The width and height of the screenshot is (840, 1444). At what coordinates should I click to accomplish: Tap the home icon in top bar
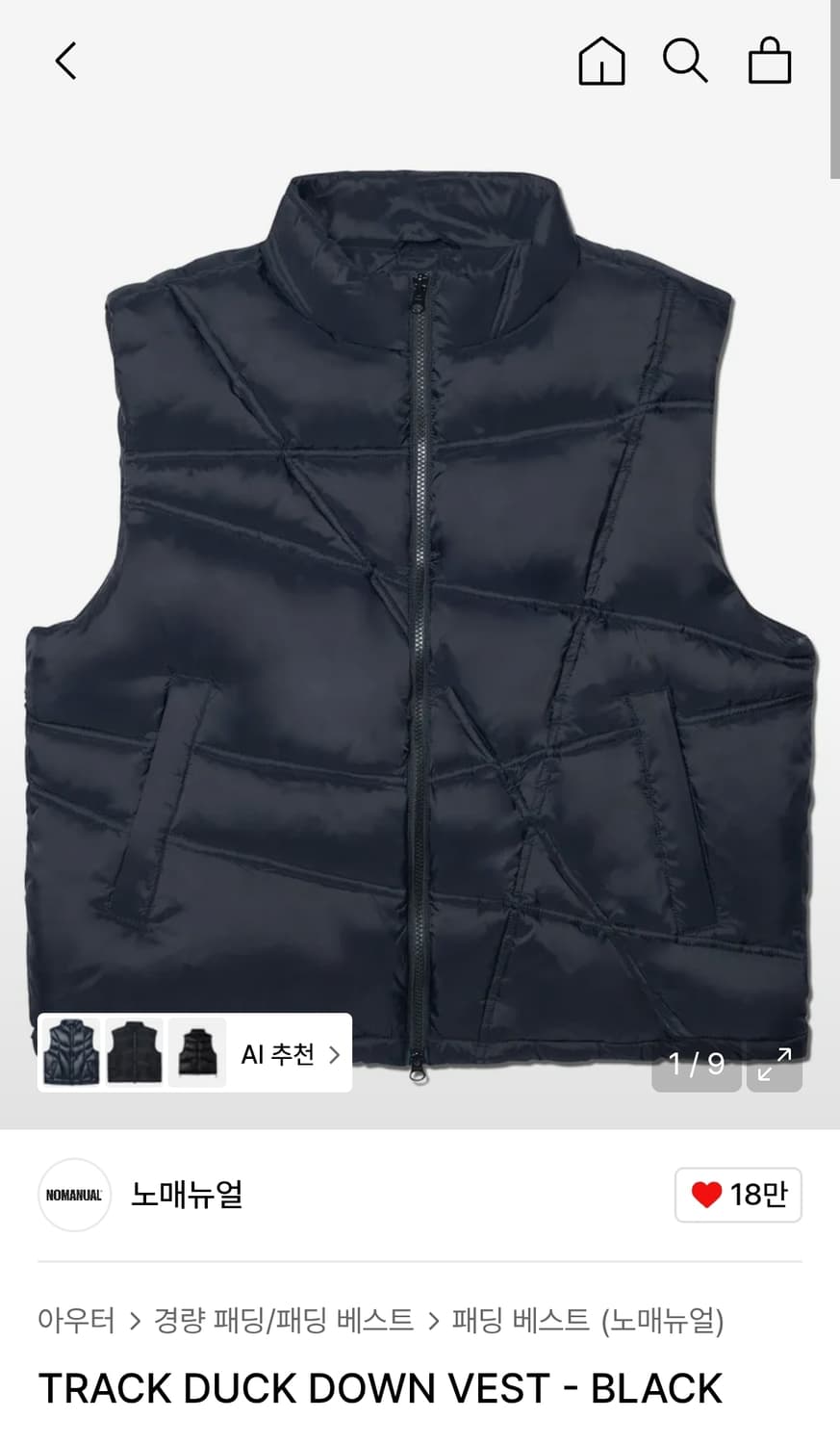point(600,61)
